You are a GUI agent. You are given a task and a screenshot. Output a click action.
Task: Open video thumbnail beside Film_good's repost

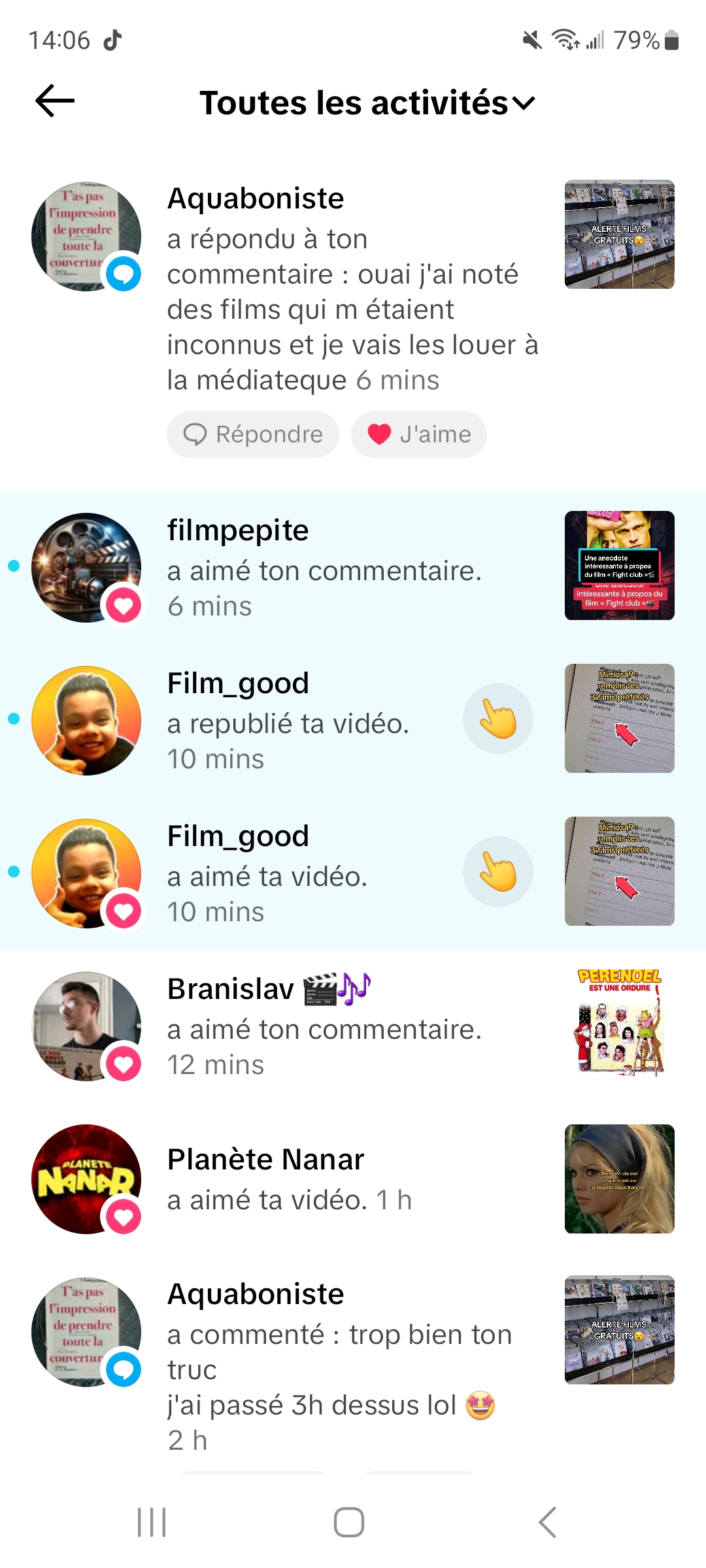click(x=619, y=719)
